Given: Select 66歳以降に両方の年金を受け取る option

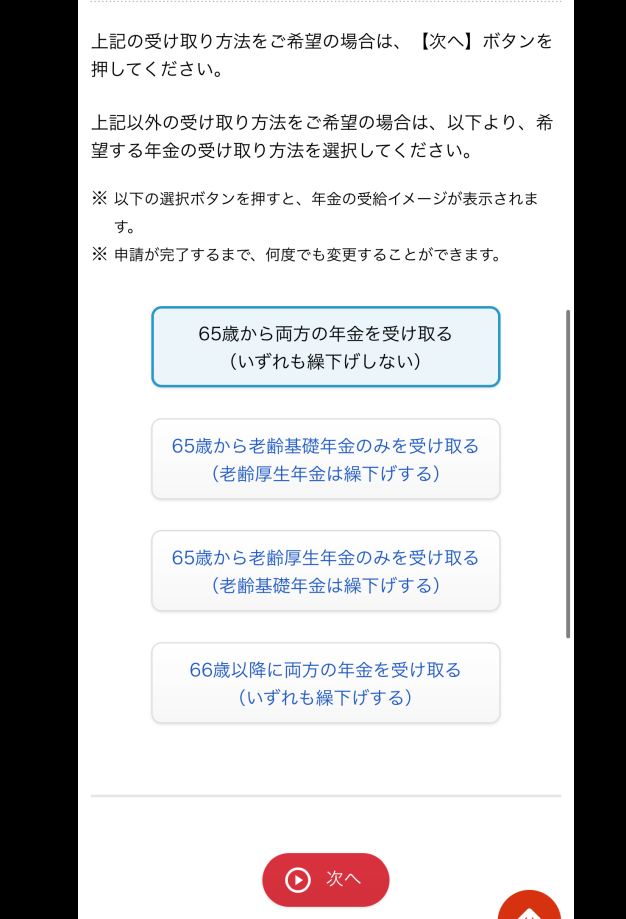Looking at the screenshot, I should 325,683.
